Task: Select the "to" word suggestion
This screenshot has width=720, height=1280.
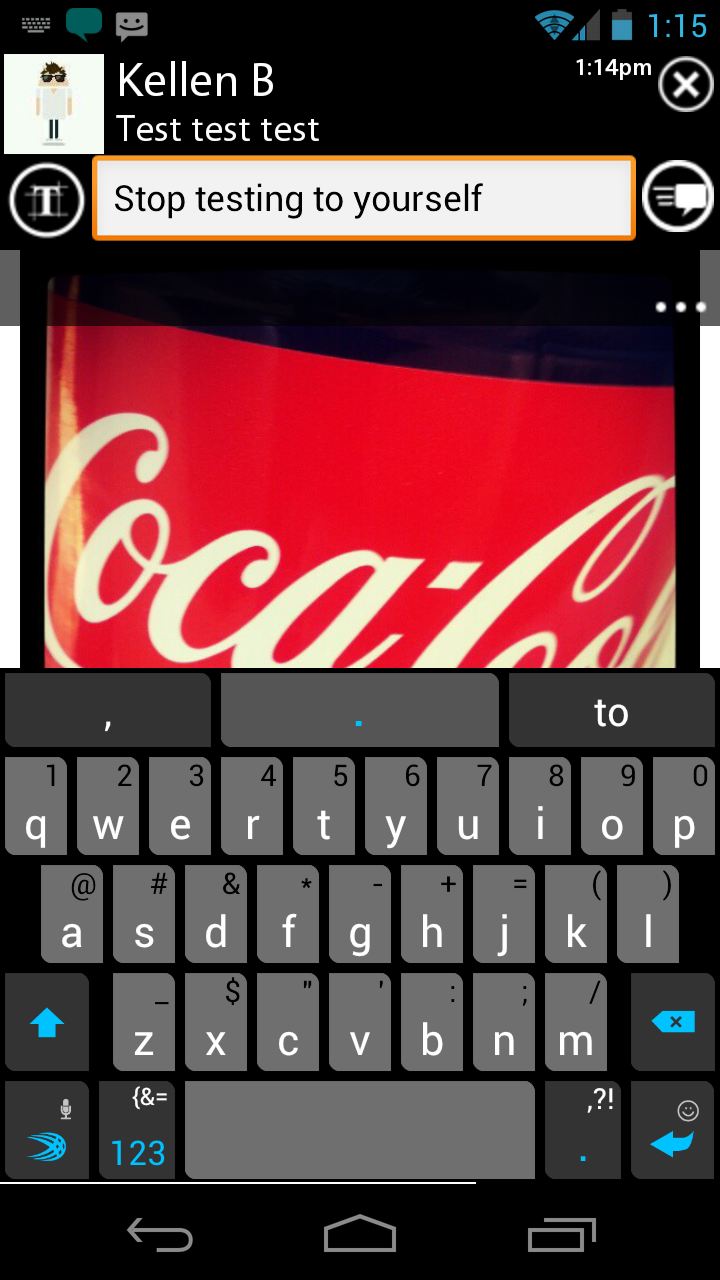Action: click(611, 712)
